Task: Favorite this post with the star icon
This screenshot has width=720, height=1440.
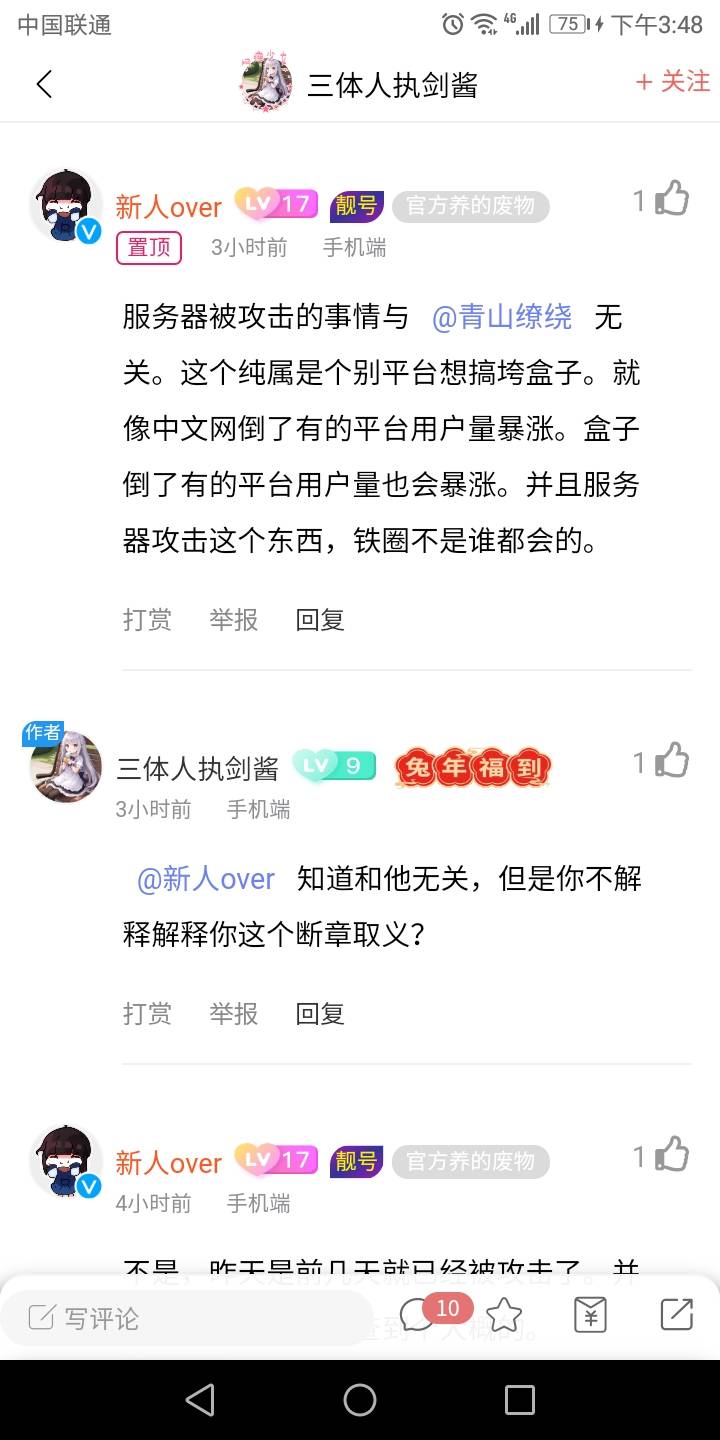Action: 504,1315
